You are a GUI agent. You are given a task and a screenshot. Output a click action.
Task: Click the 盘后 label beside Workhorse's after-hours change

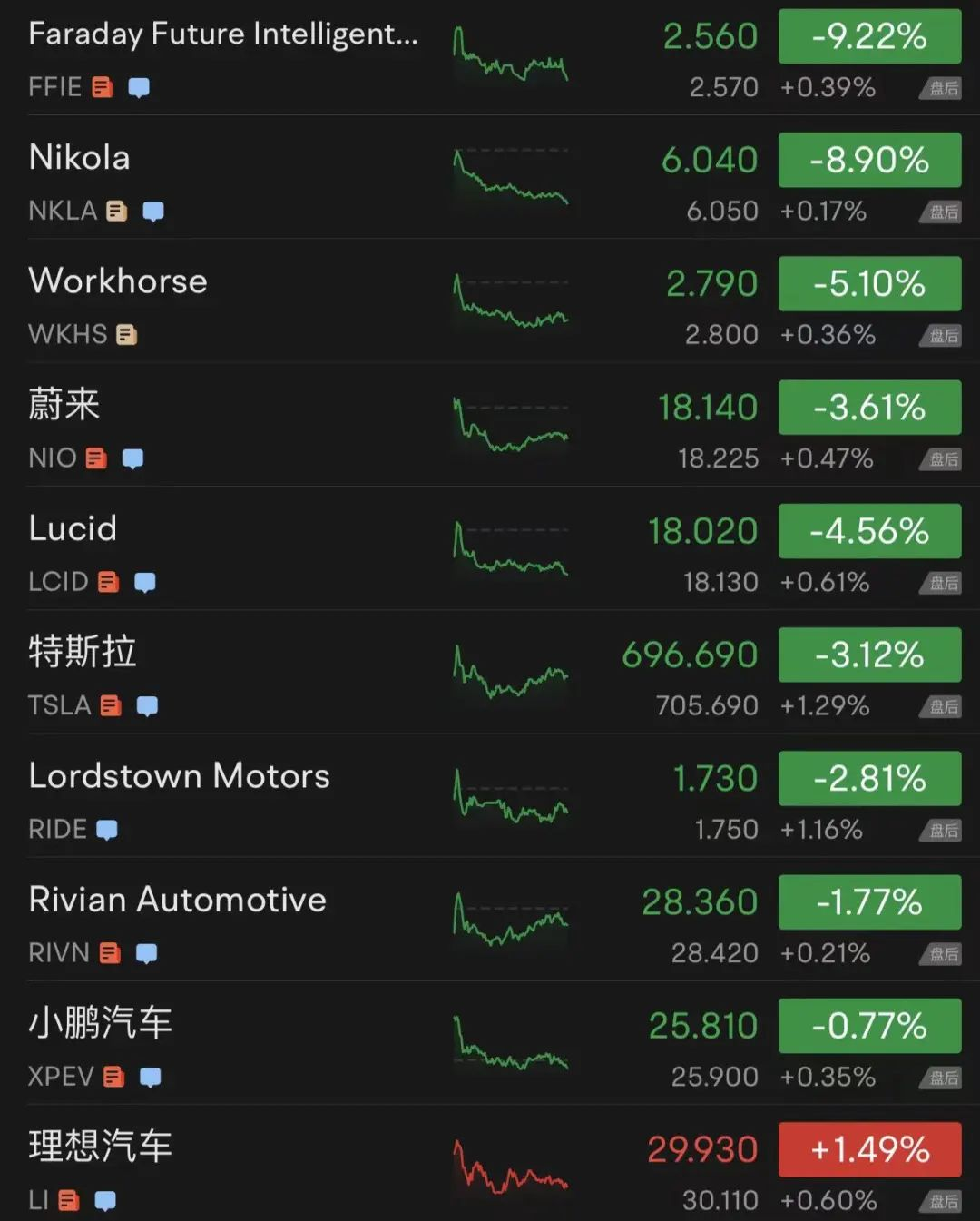click(x=942, y=335)
